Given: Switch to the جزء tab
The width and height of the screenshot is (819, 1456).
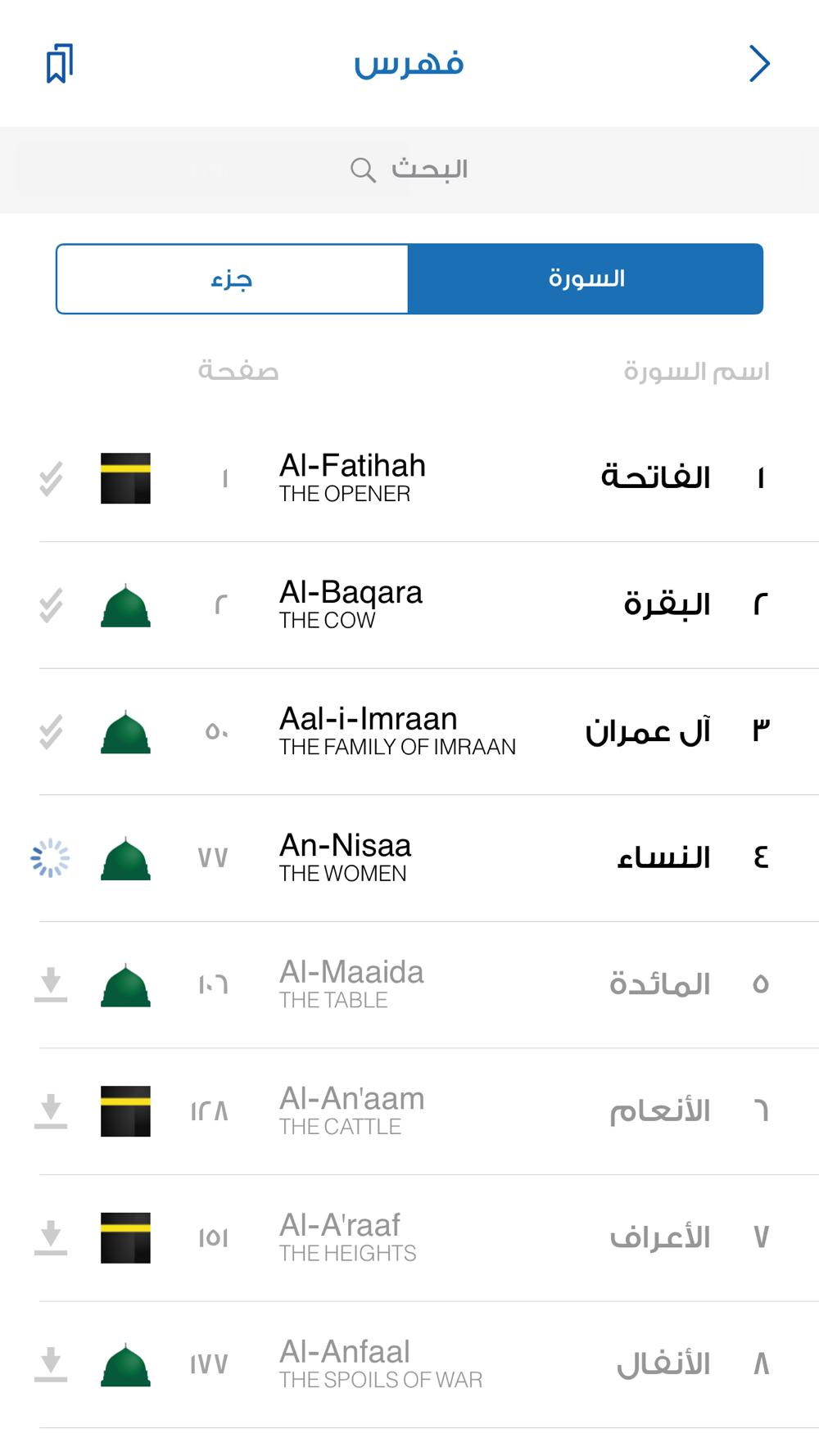Looking at the screenshot, I should (232, 278).
